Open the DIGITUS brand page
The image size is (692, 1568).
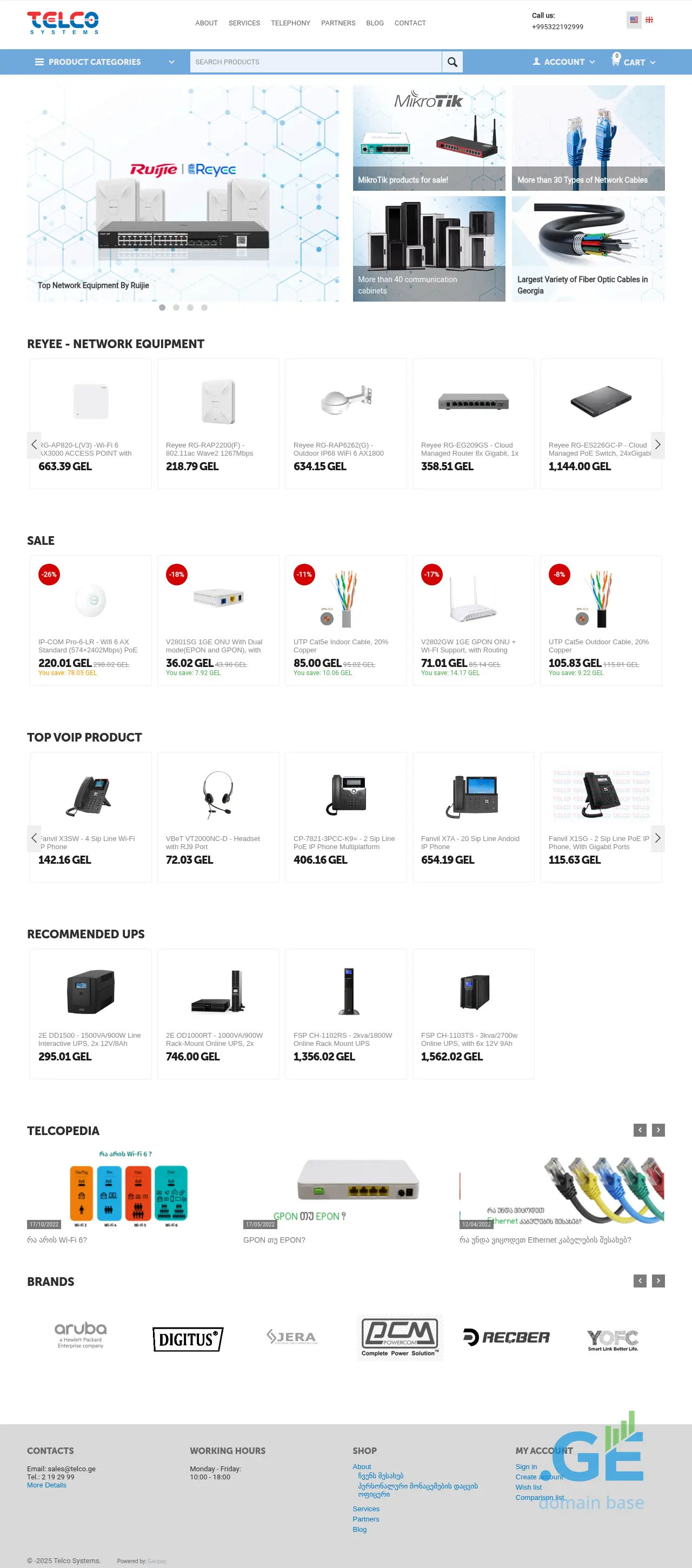point(188,1339)
